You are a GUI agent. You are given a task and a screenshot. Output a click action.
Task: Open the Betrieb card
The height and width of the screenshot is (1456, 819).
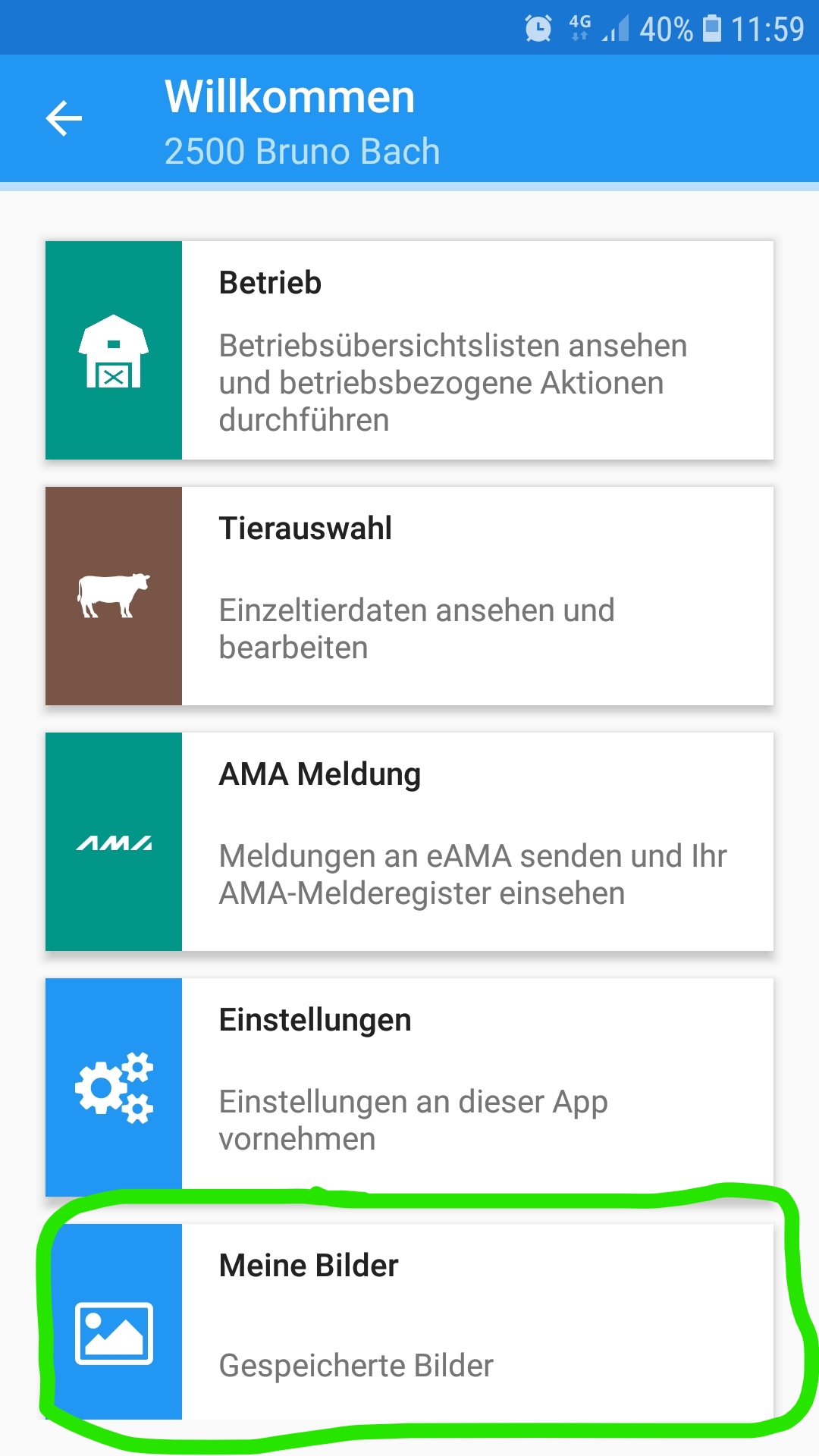409,350
